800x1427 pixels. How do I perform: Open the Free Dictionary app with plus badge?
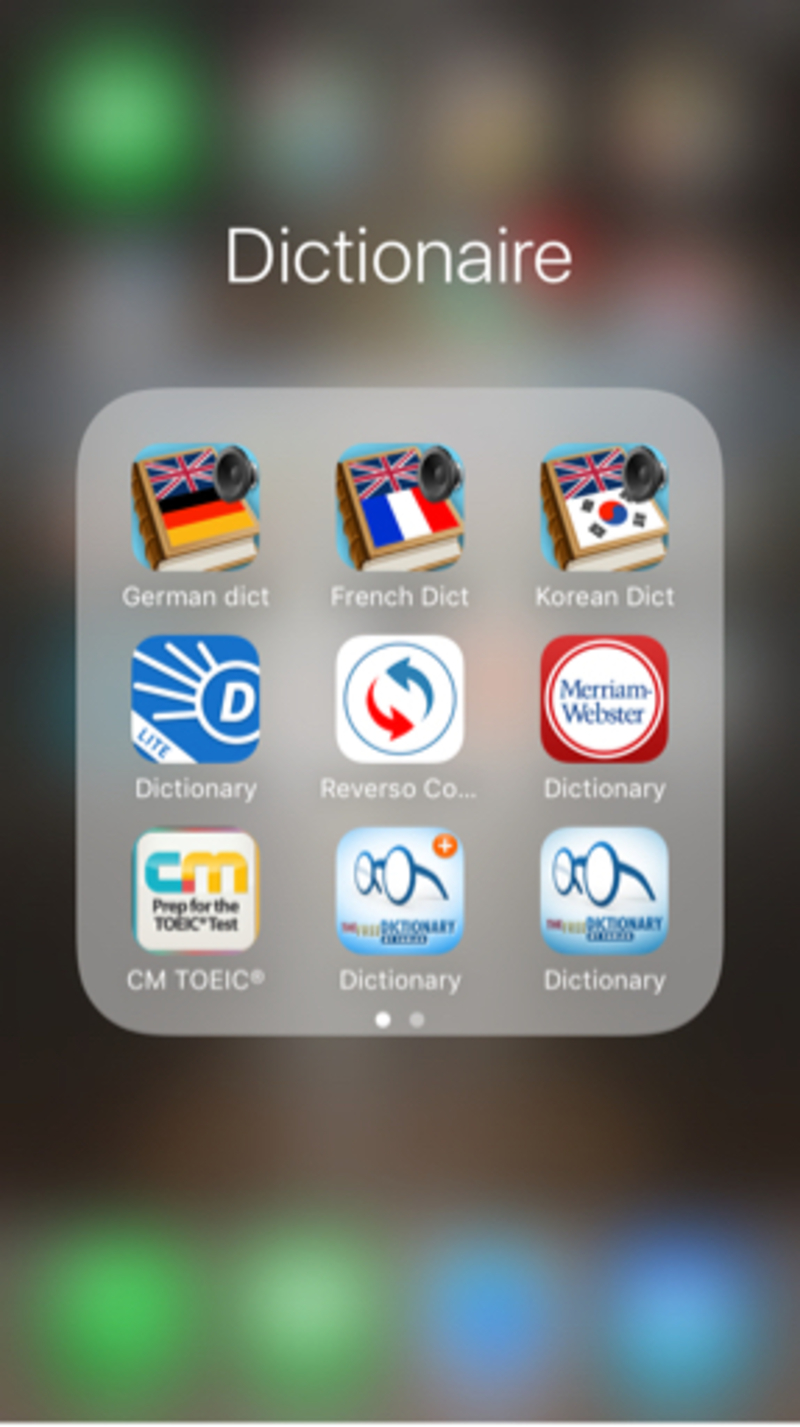[x=400, y=890]
